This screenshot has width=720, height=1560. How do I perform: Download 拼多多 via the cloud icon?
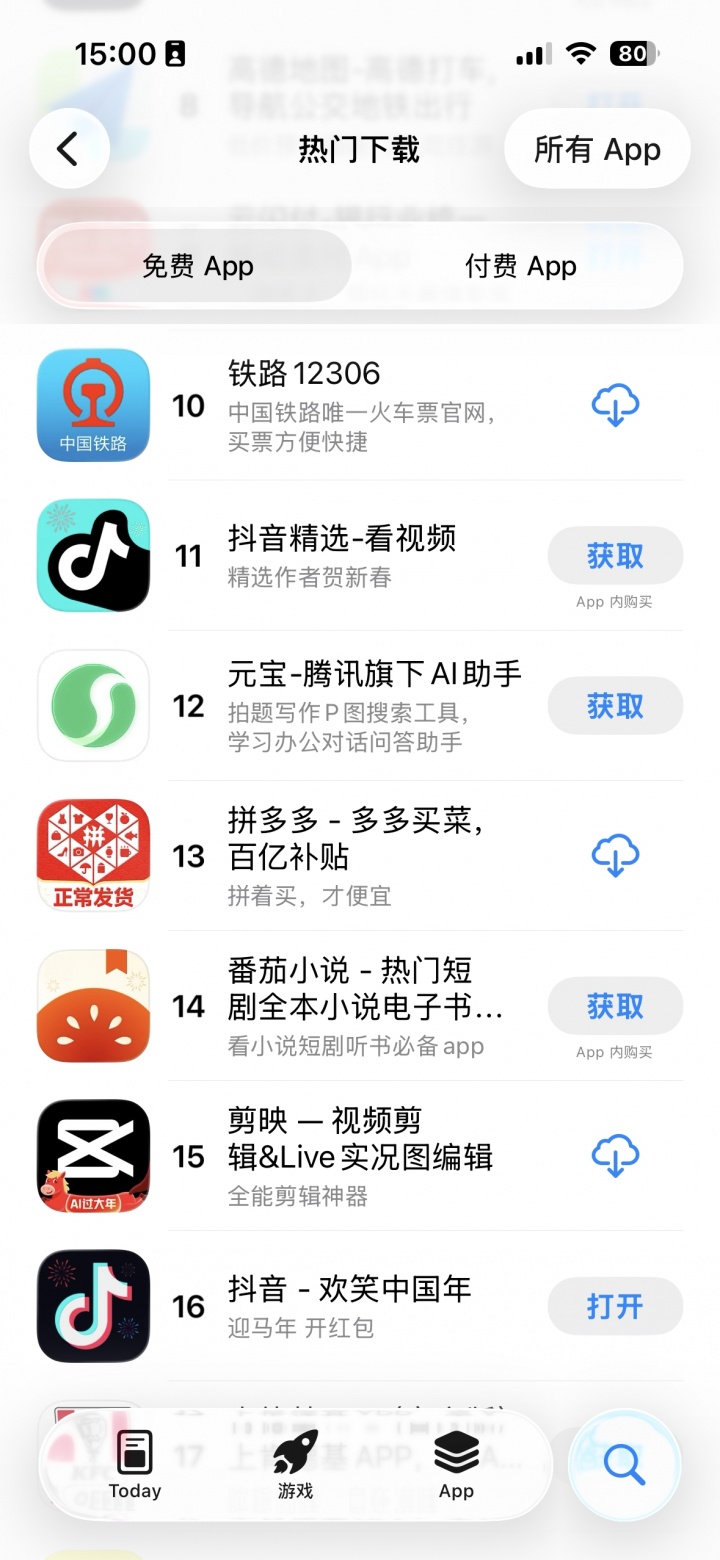[615, 856]
